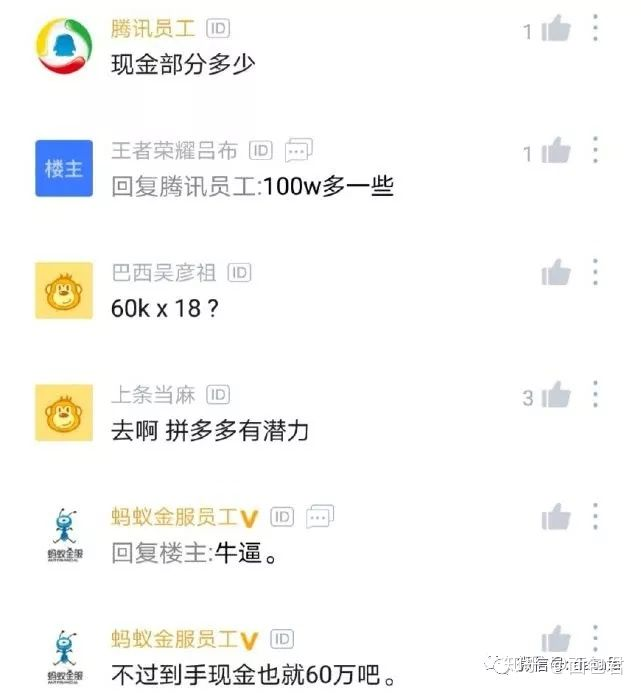Open overflow menu on the 牛逼 reply
641x693 pixels.
coord(595,517)
